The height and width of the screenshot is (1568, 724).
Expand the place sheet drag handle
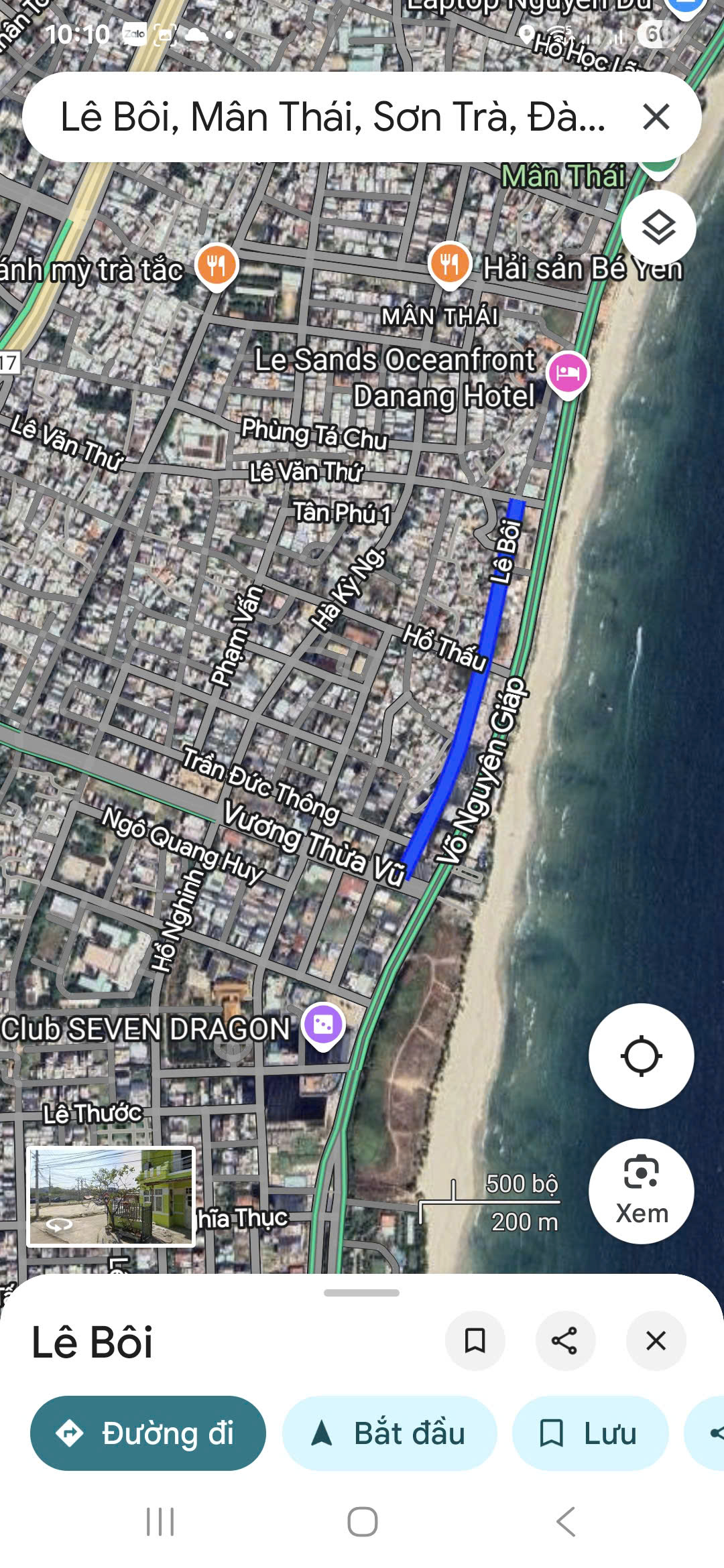tap(361, 1293)
